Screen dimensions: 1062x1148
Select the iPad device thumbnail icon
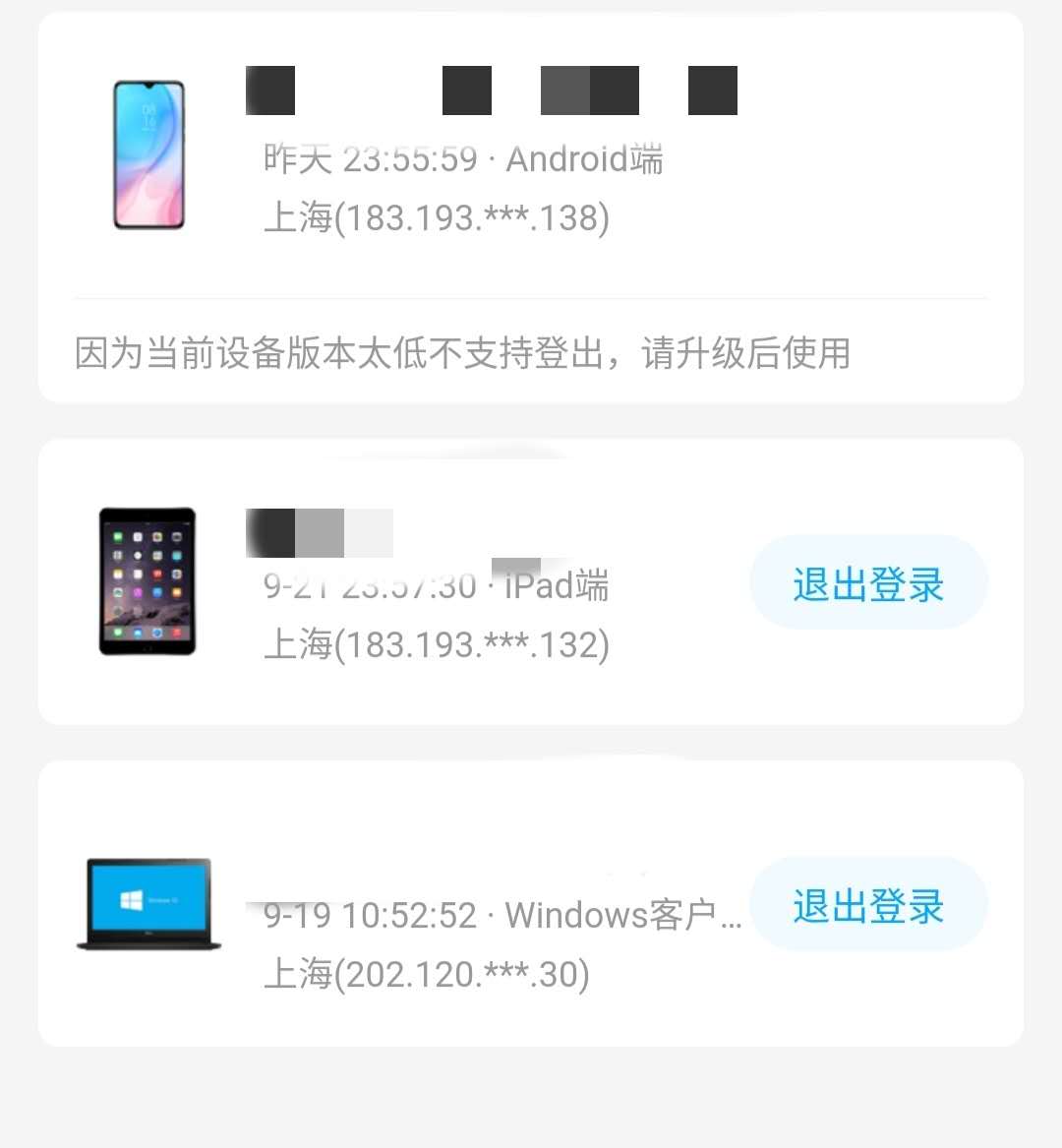147,580
